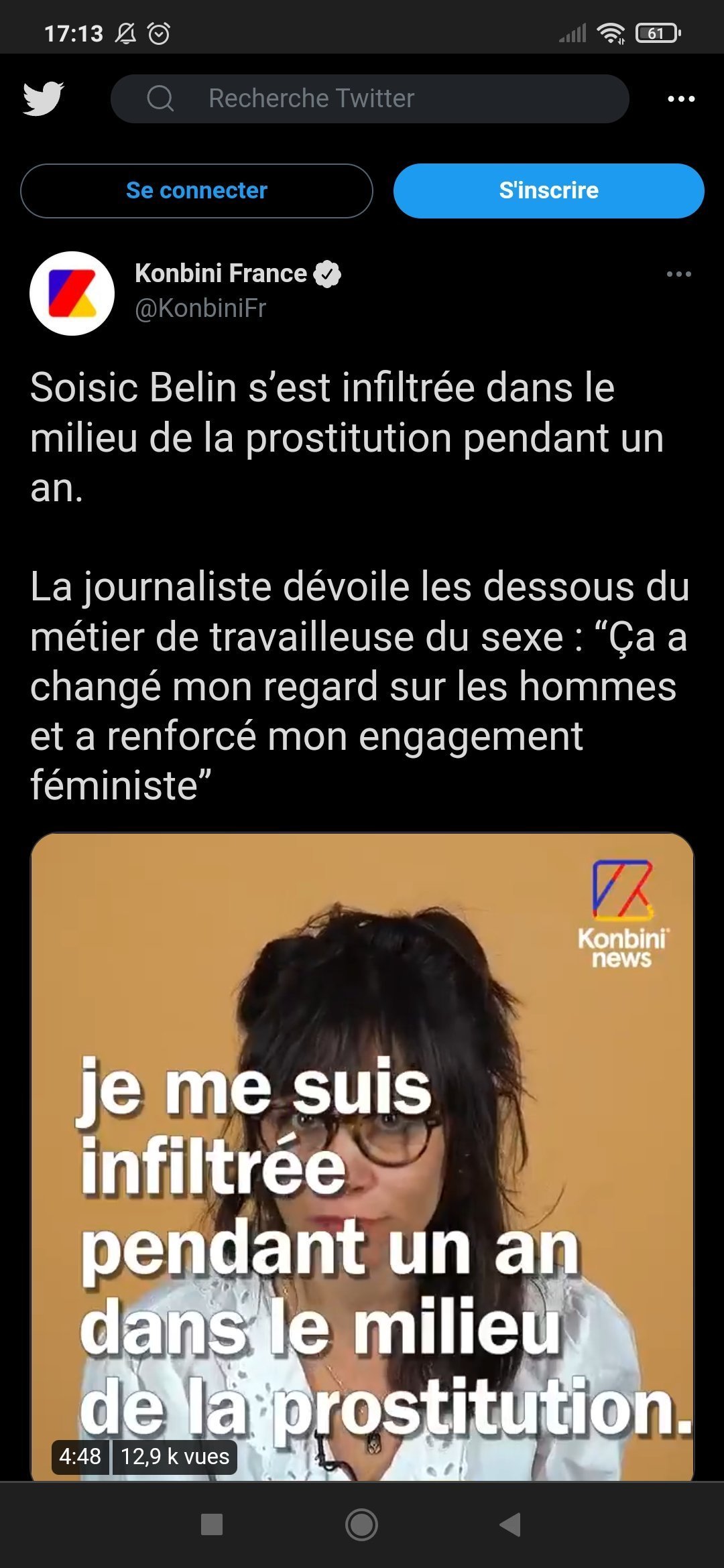The image size is (724, 1568).
Task: Go to the system home screen
Action: coord(361,1524)
